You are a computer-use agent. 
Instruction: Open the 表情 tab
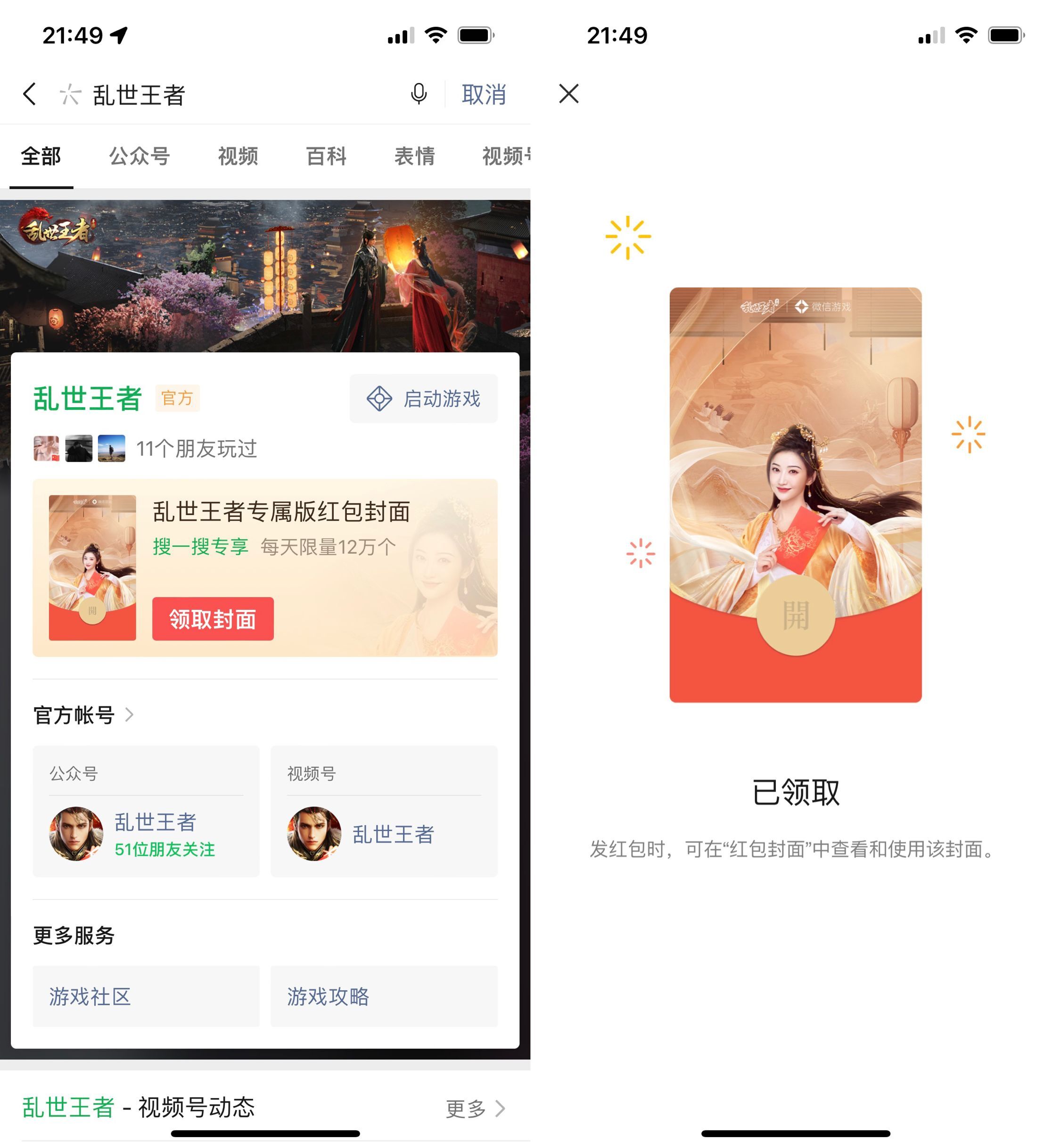pos(414,156)
